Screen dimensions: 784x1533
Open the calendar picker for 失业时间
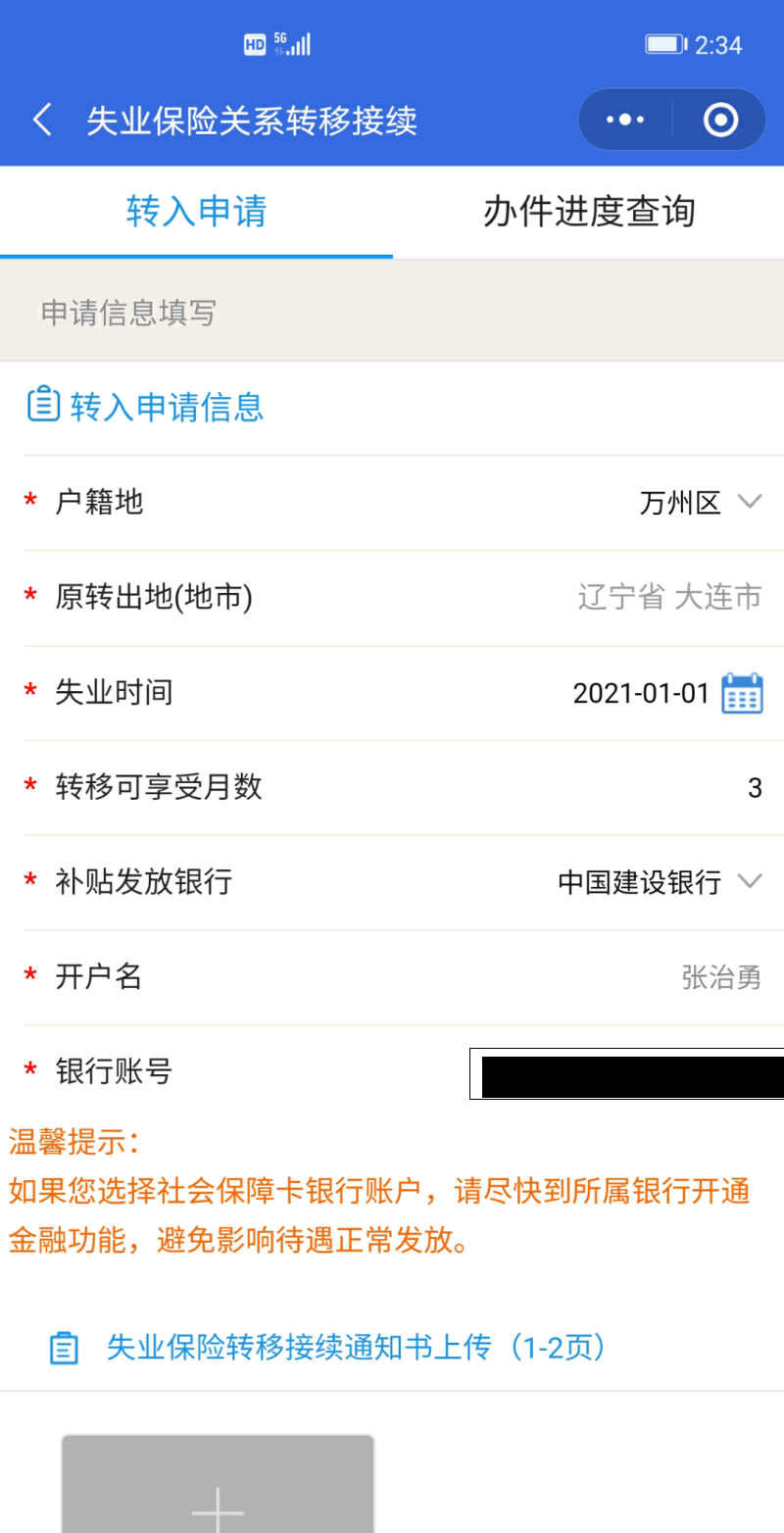[x=742, y=693]
